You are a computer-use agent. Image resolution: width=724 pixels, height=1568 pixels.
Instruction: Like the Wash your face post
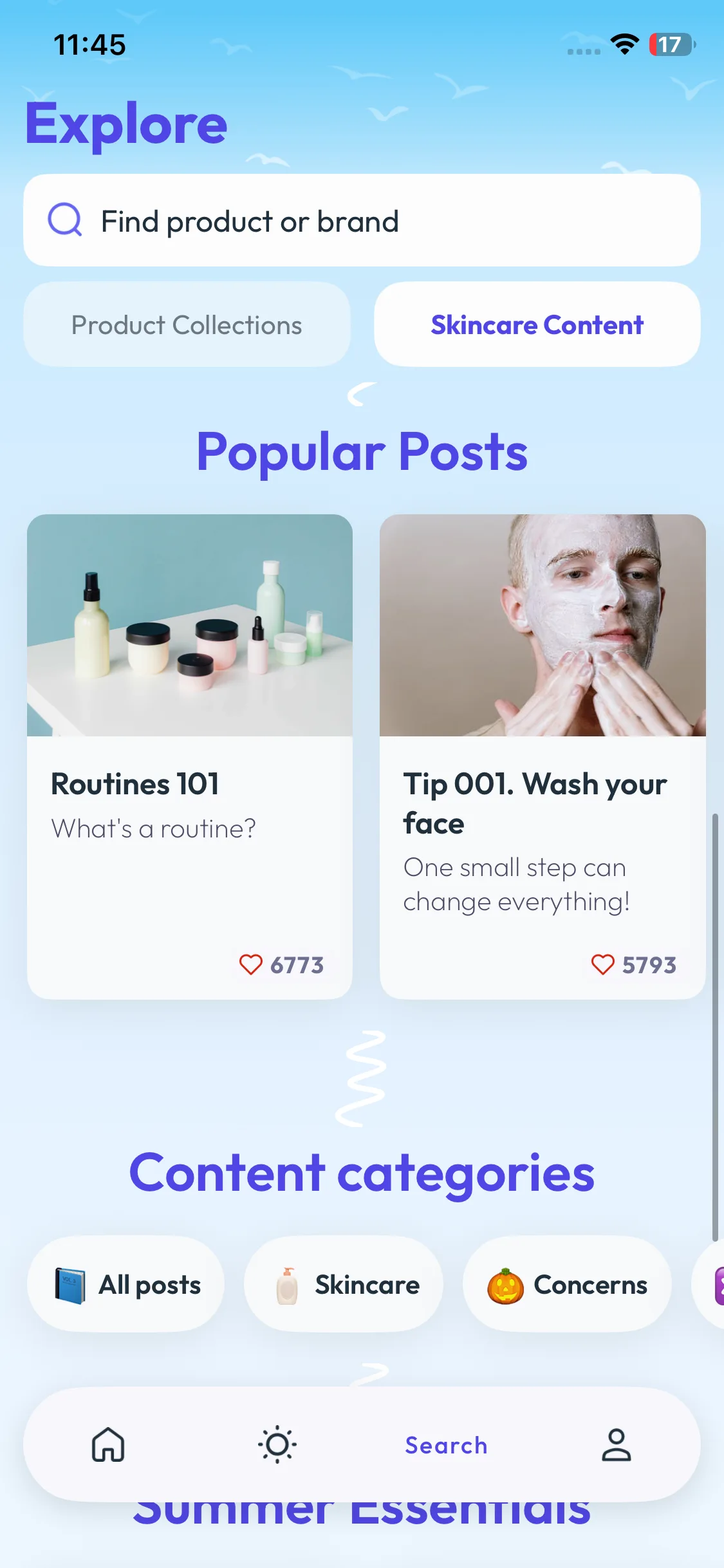[x=603, y=964]
